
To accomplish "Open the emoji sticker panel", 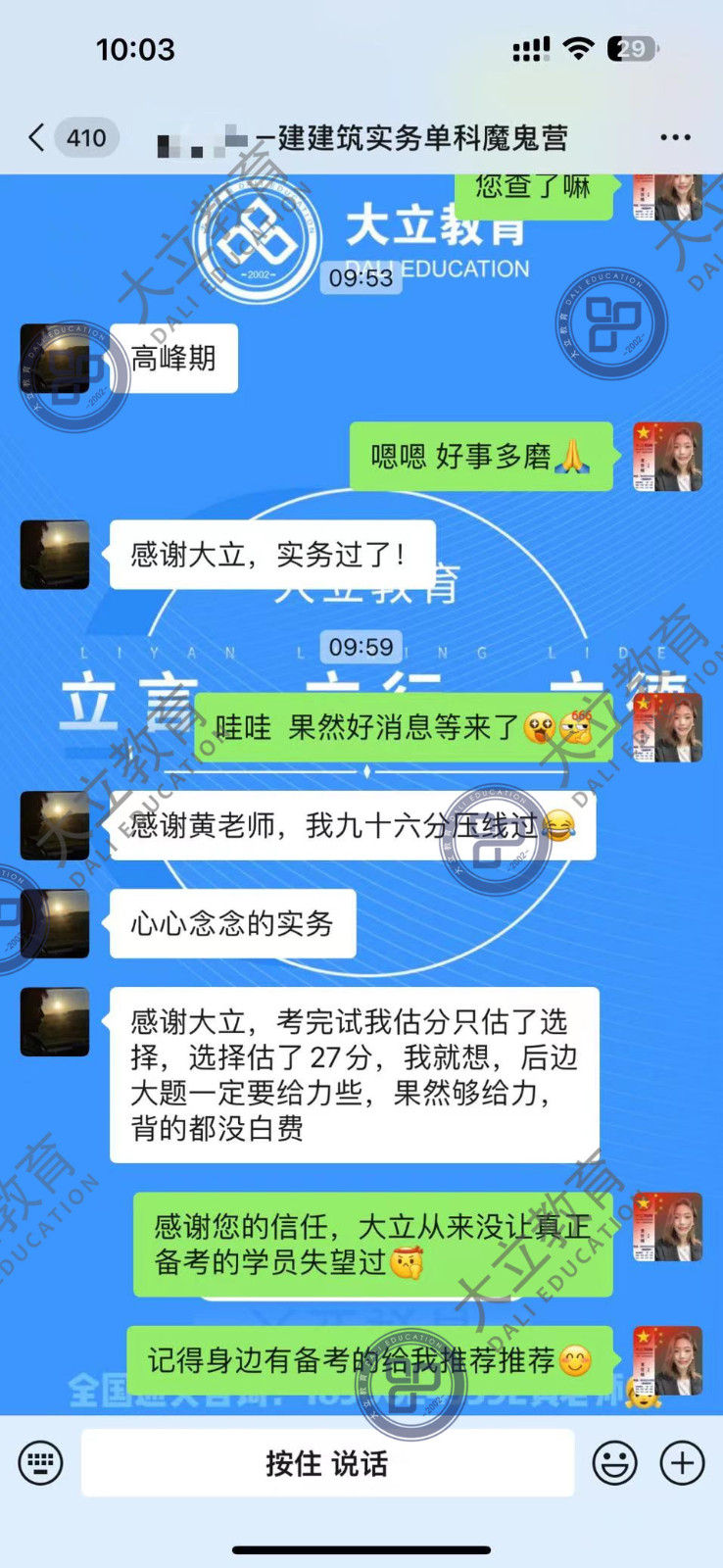I will tap(615, 1464).
